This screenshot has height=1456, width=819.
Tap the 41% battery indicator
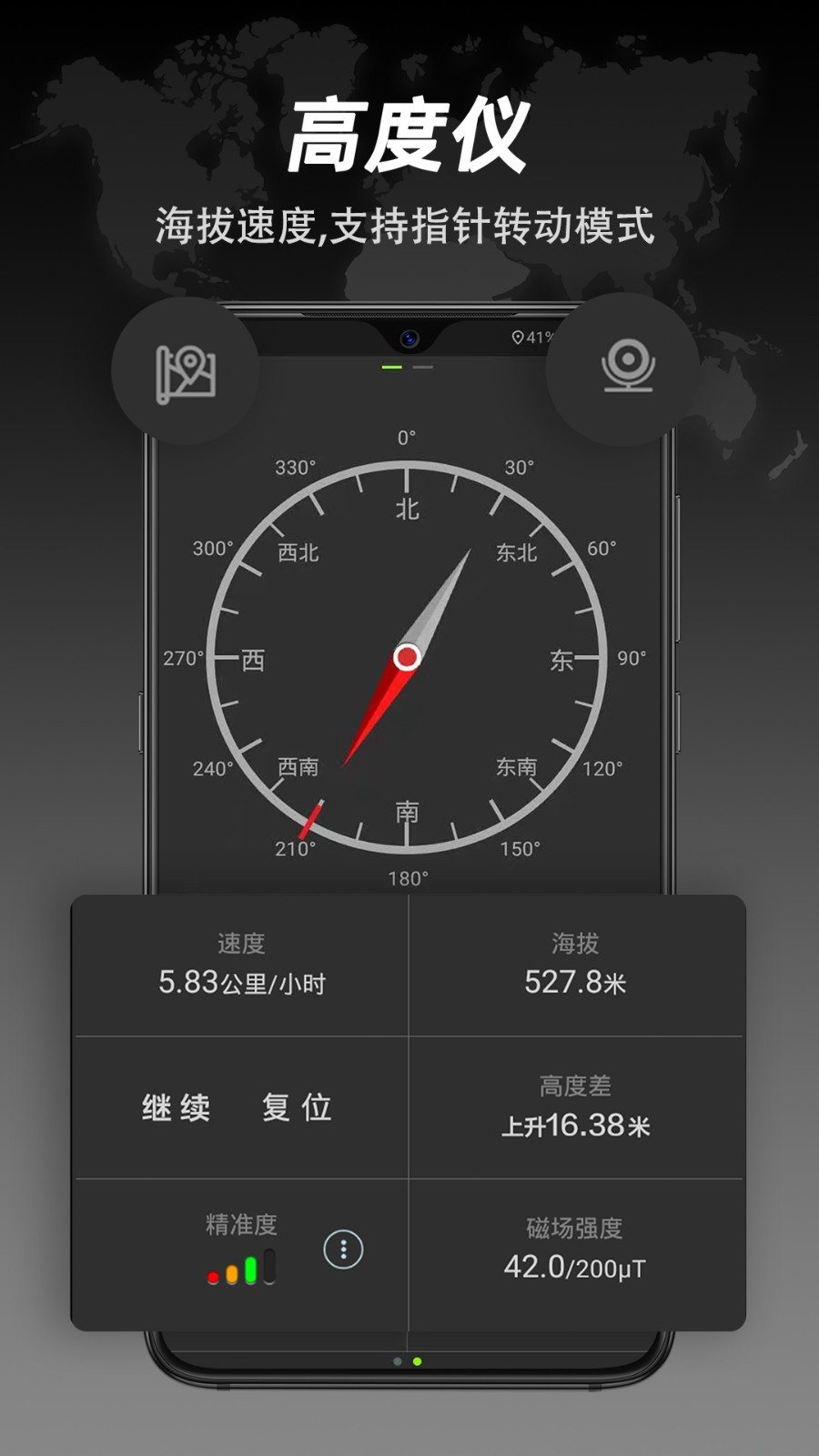(540, 339)
